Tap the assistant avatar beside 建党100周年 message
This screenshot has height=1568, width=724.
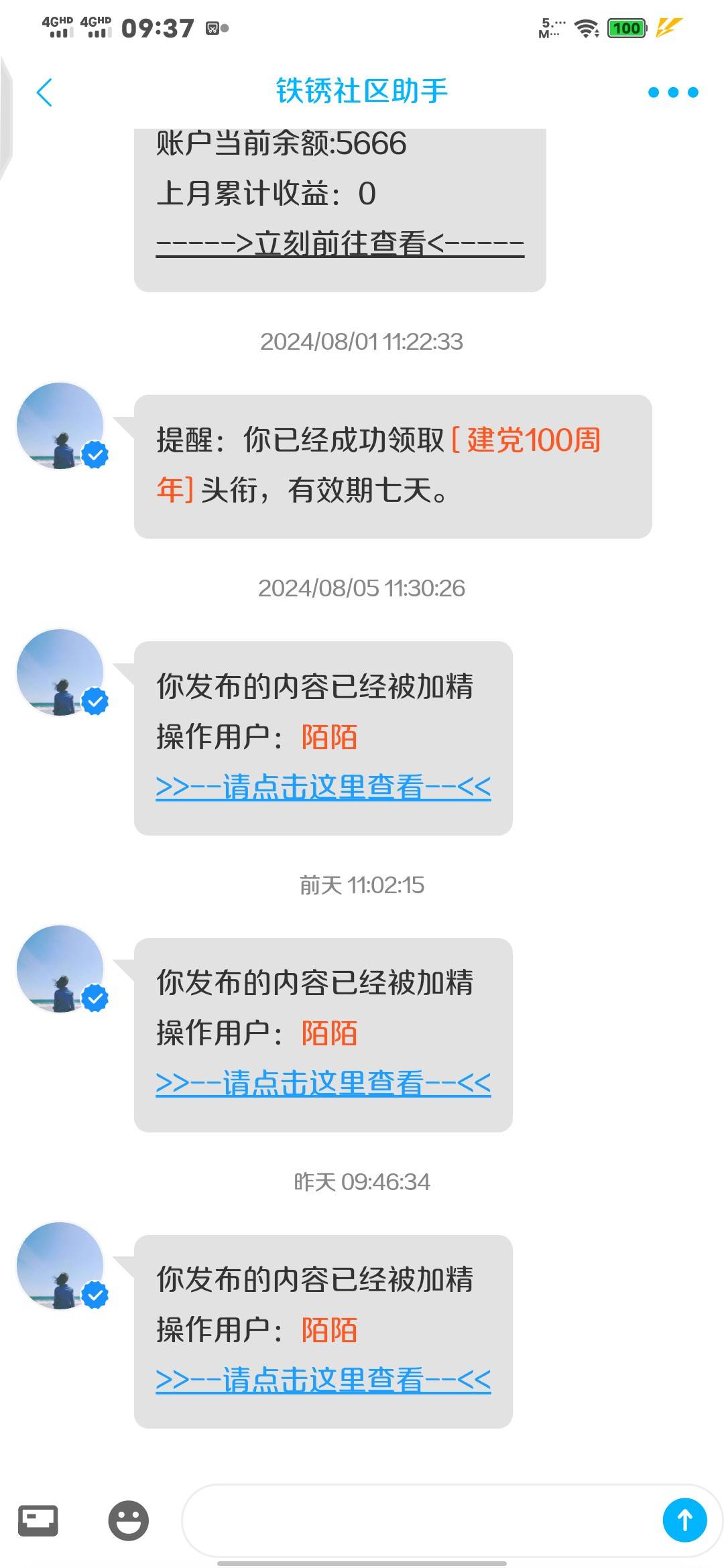coord(60,426)
